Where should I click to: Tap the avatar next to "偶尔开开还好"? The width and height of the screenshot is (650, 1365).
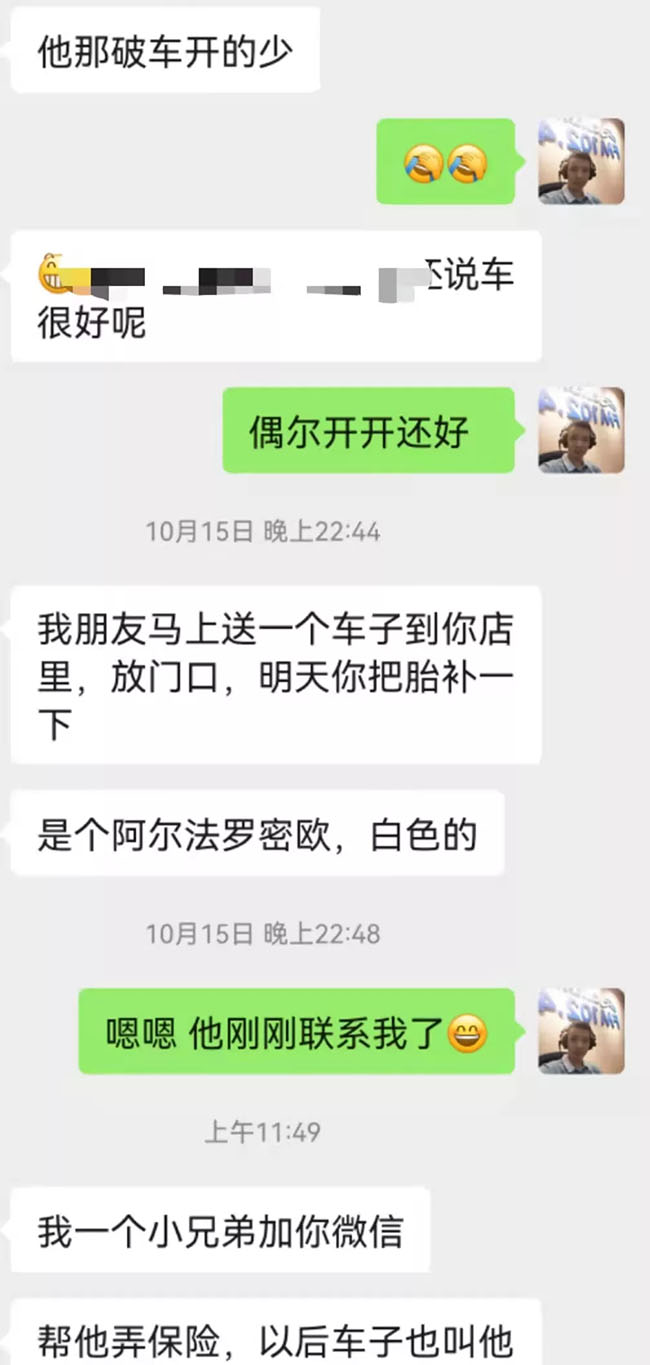(581, 430)
